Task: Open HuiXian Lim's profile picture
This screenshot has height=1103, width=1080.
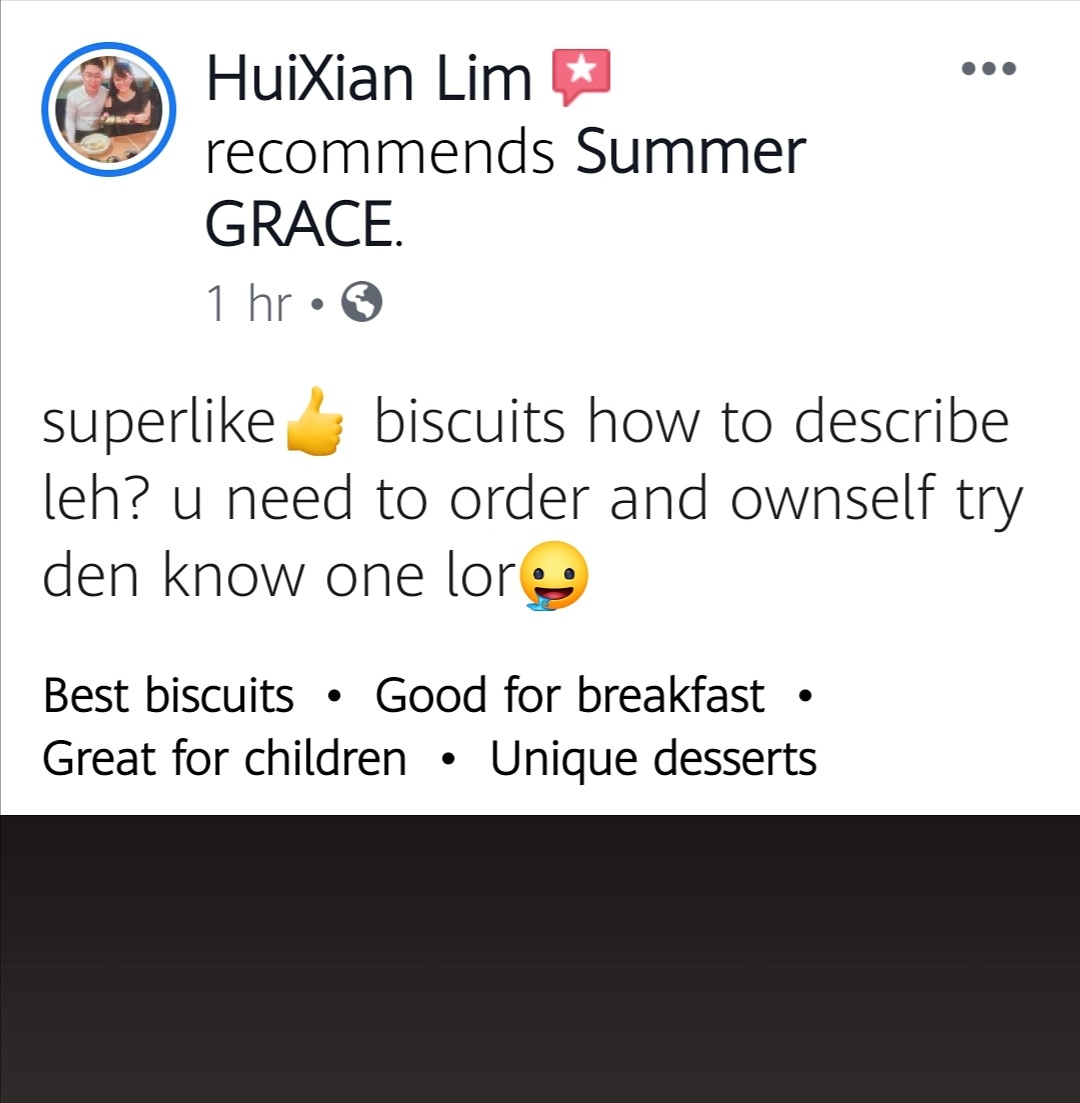Action: [108, 109]
